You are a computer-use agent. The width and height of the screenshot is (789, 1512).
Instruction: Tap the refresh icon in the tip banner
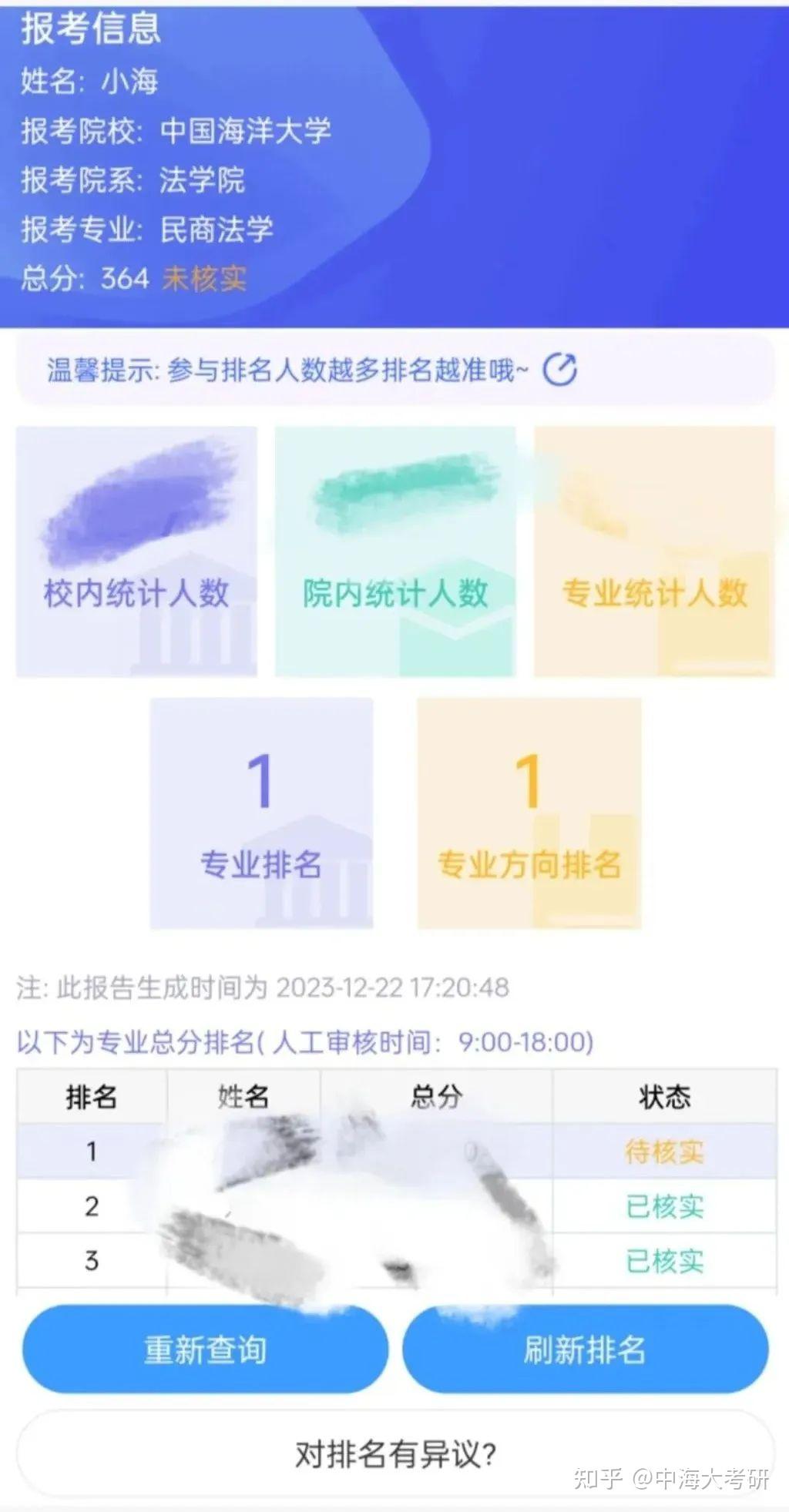pyautogui.click(x=560, y=370)
